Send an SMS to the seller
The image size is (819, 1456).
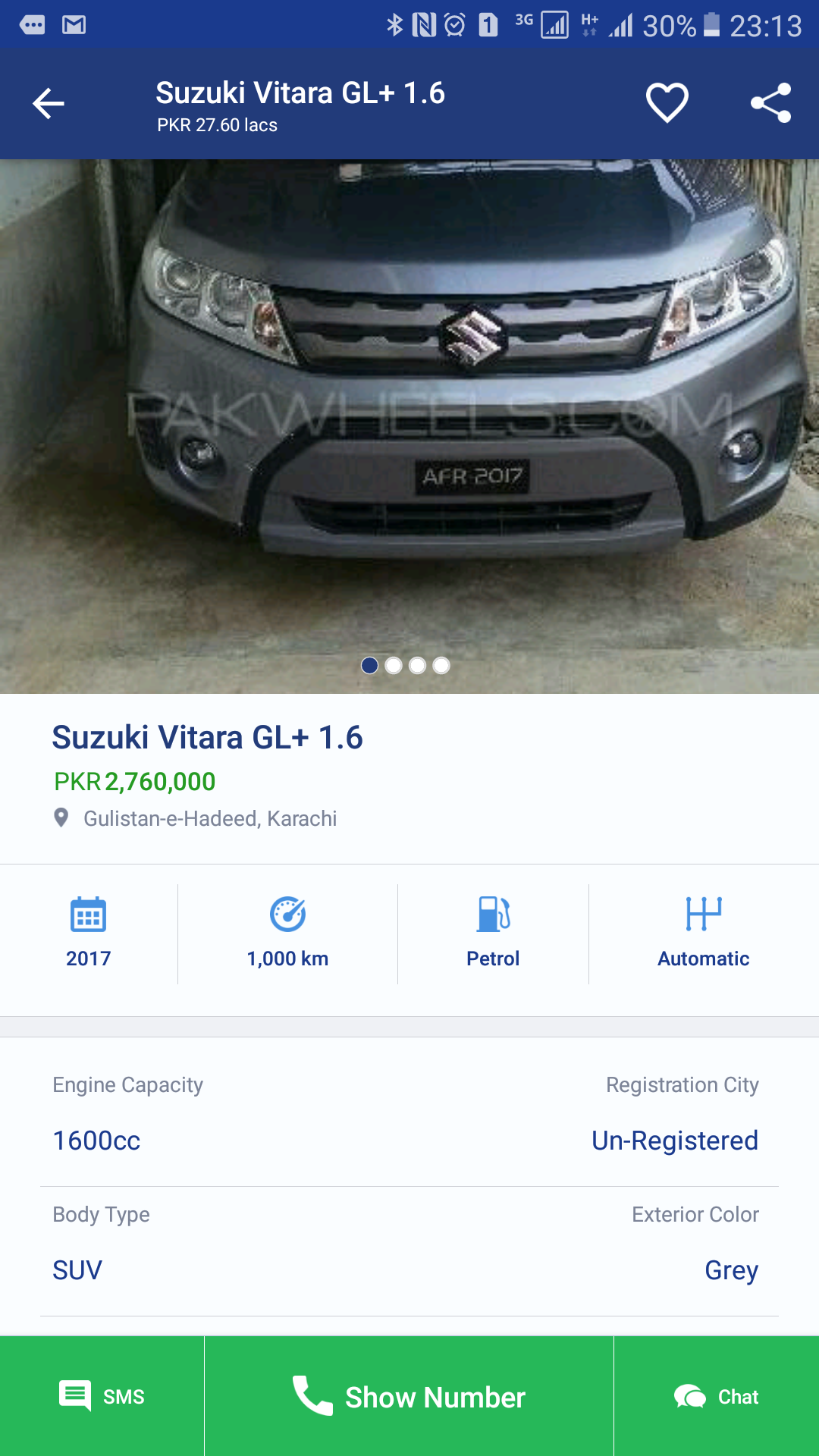pos(102,1396)
